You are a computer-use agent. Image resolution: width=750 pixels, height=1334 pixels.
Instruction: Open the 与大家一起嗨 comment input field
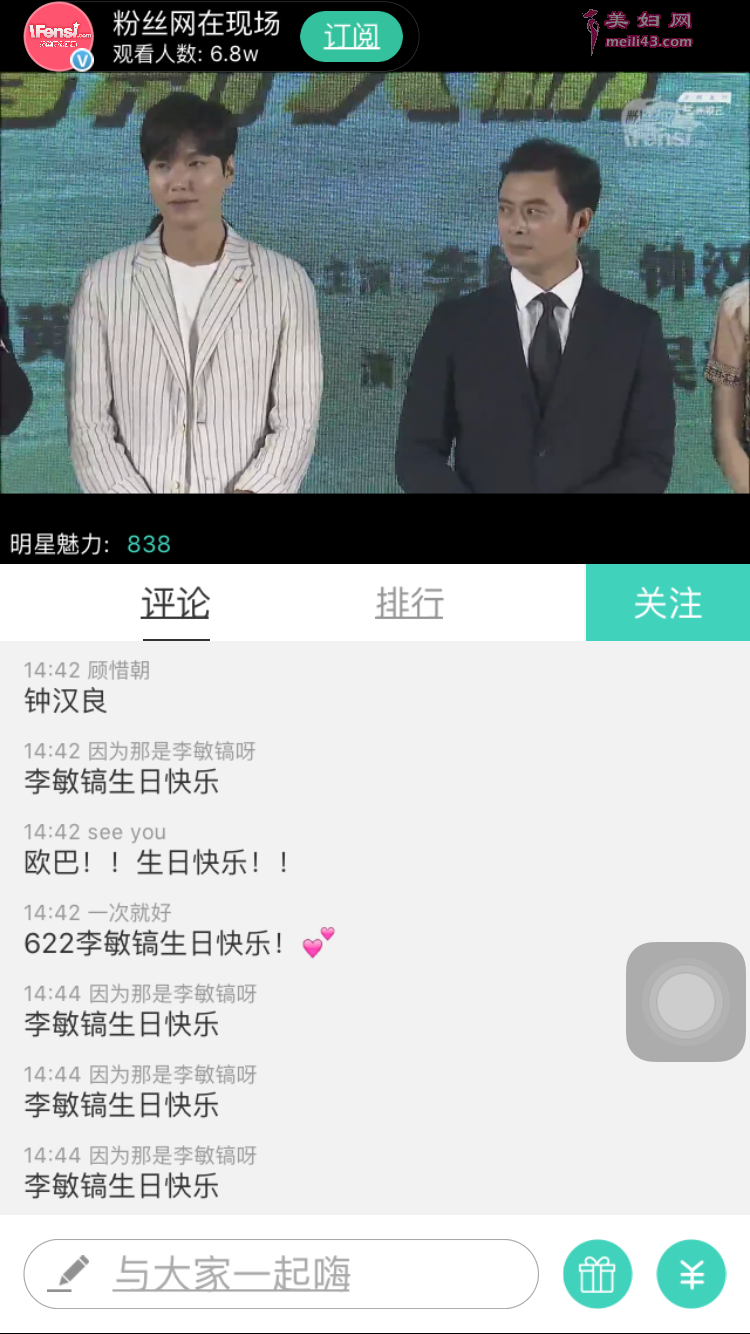(x=281, y=1274)
